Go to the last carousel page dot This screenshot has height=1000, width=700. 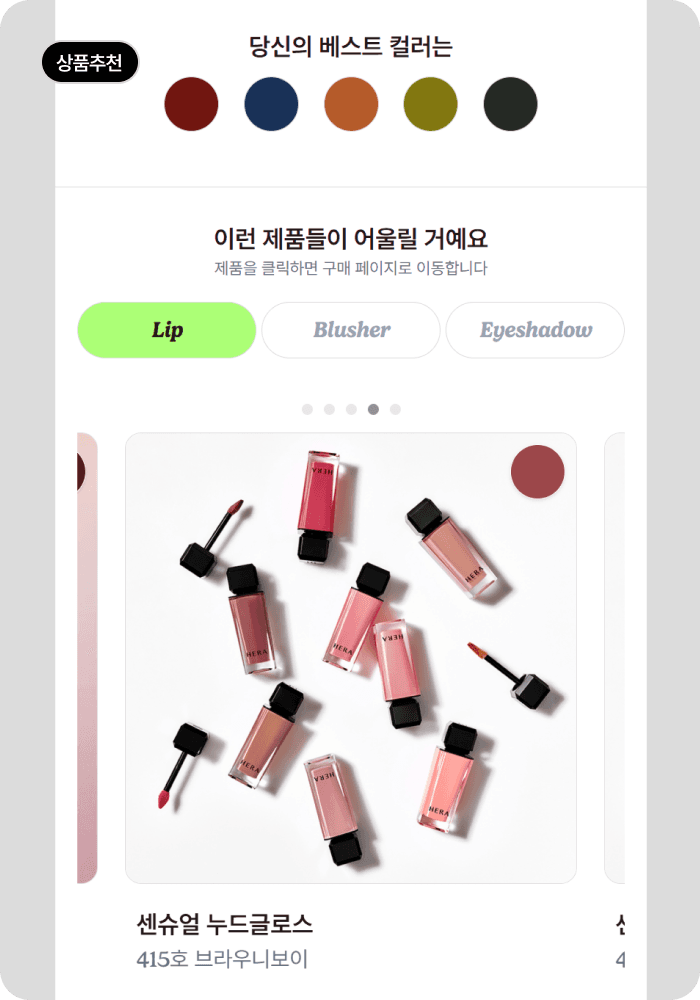point(395,409)
